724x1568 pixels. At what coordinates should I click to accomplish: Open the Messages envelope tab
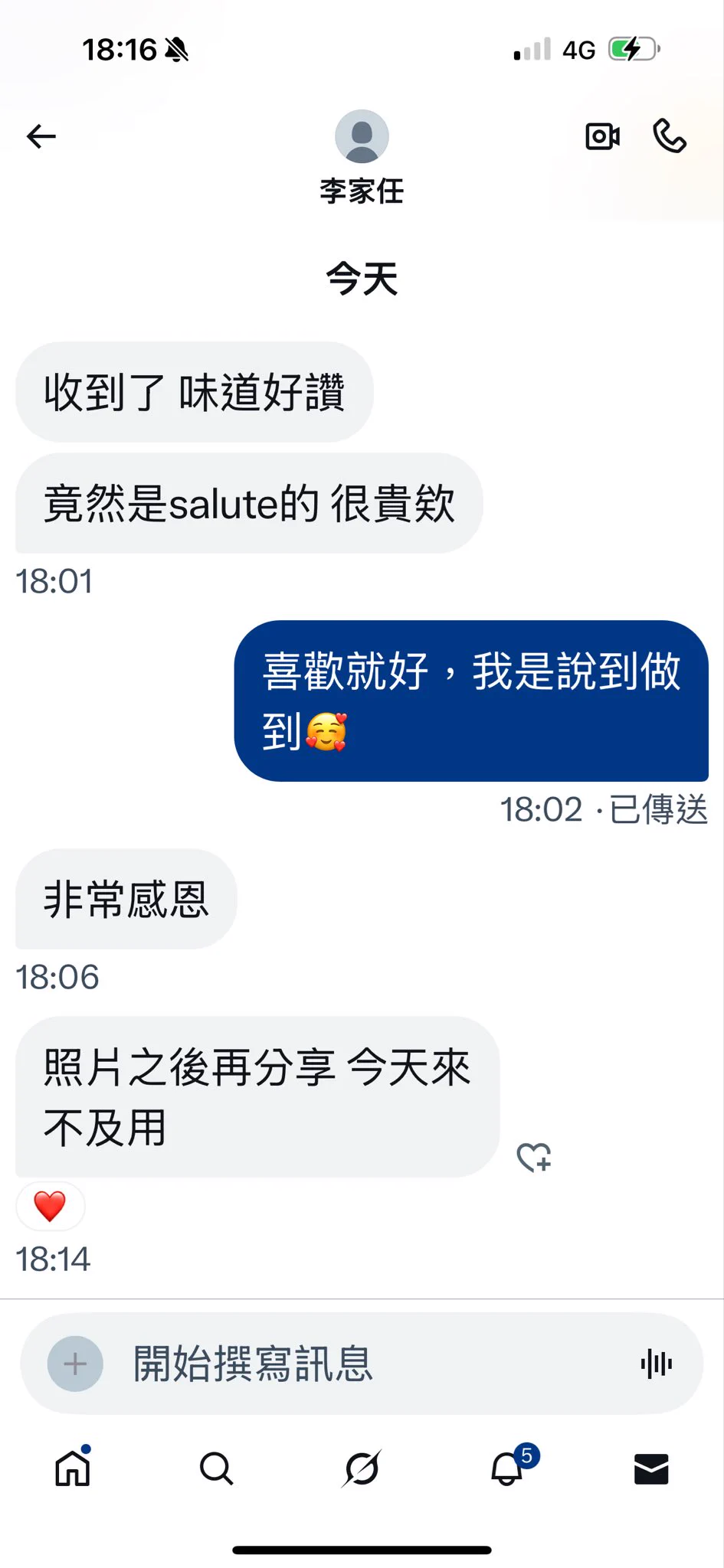[651, 1468]
